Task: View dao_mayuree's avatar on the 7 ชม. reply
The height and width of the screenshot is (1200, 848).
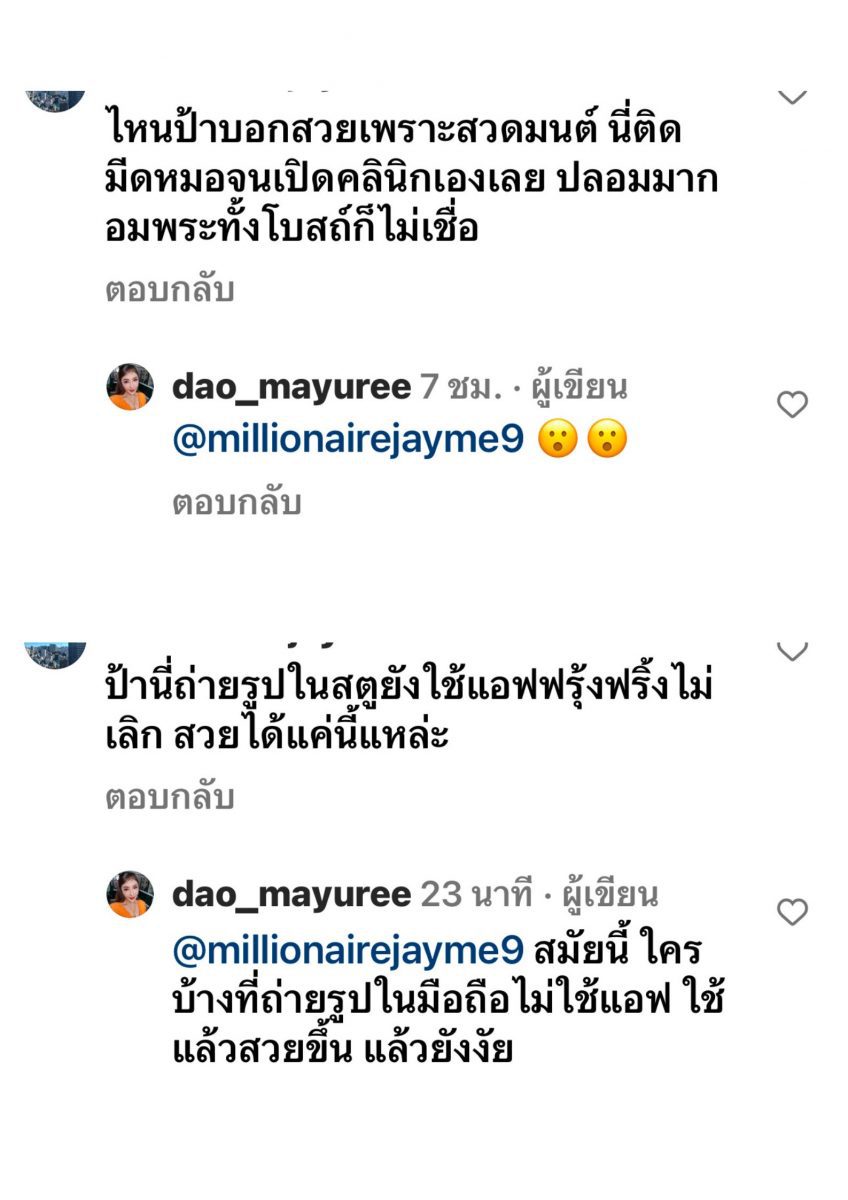Action: coord(130,387)
